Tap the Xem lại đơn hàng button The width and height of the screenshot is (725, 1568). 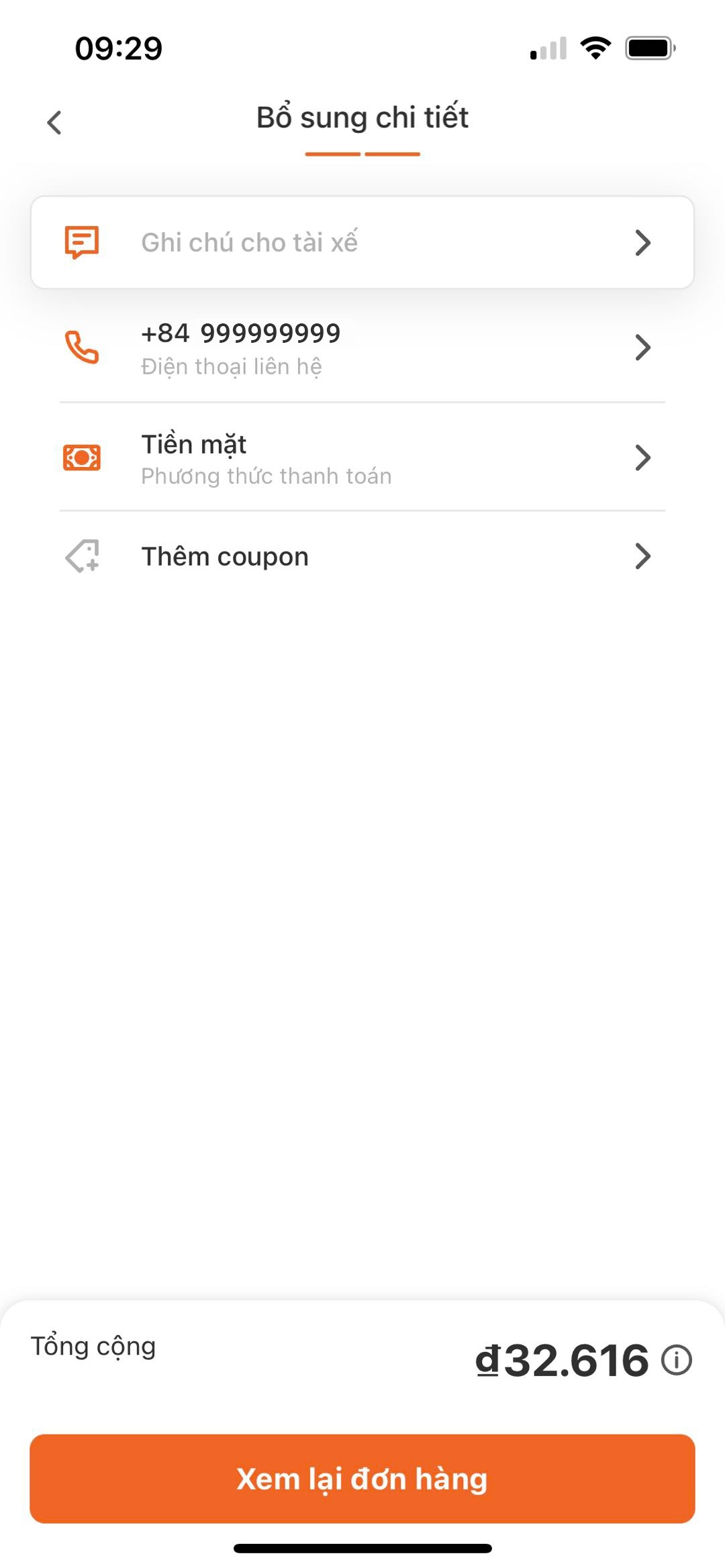pos(362,1479)
